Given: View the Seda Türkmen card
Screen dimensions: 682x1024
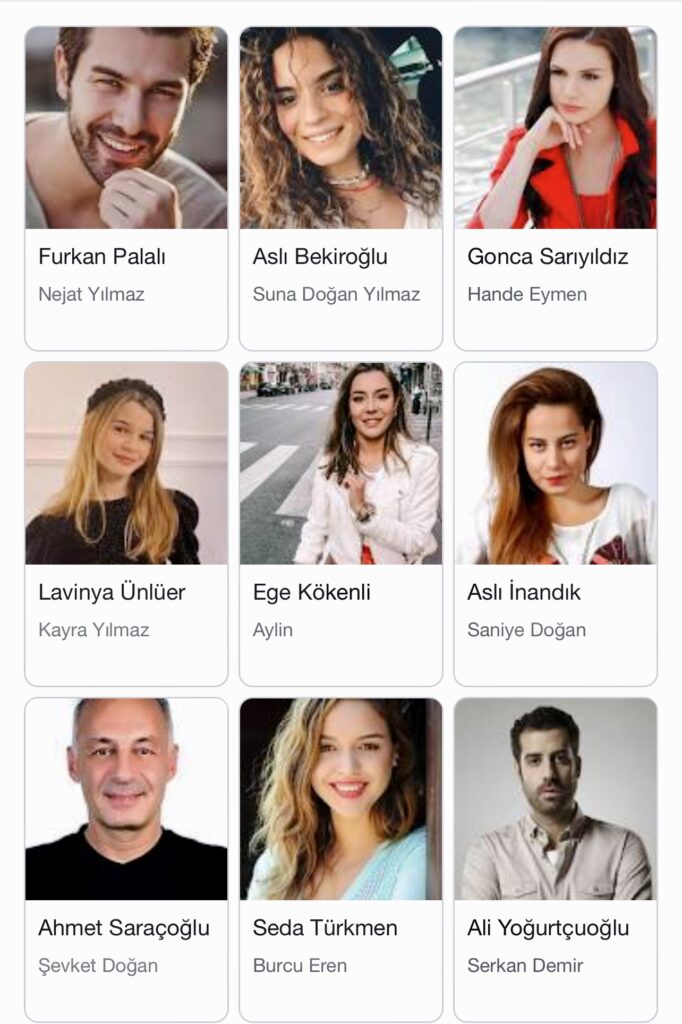Looking at the screenshot, I should tap(340, 858).
